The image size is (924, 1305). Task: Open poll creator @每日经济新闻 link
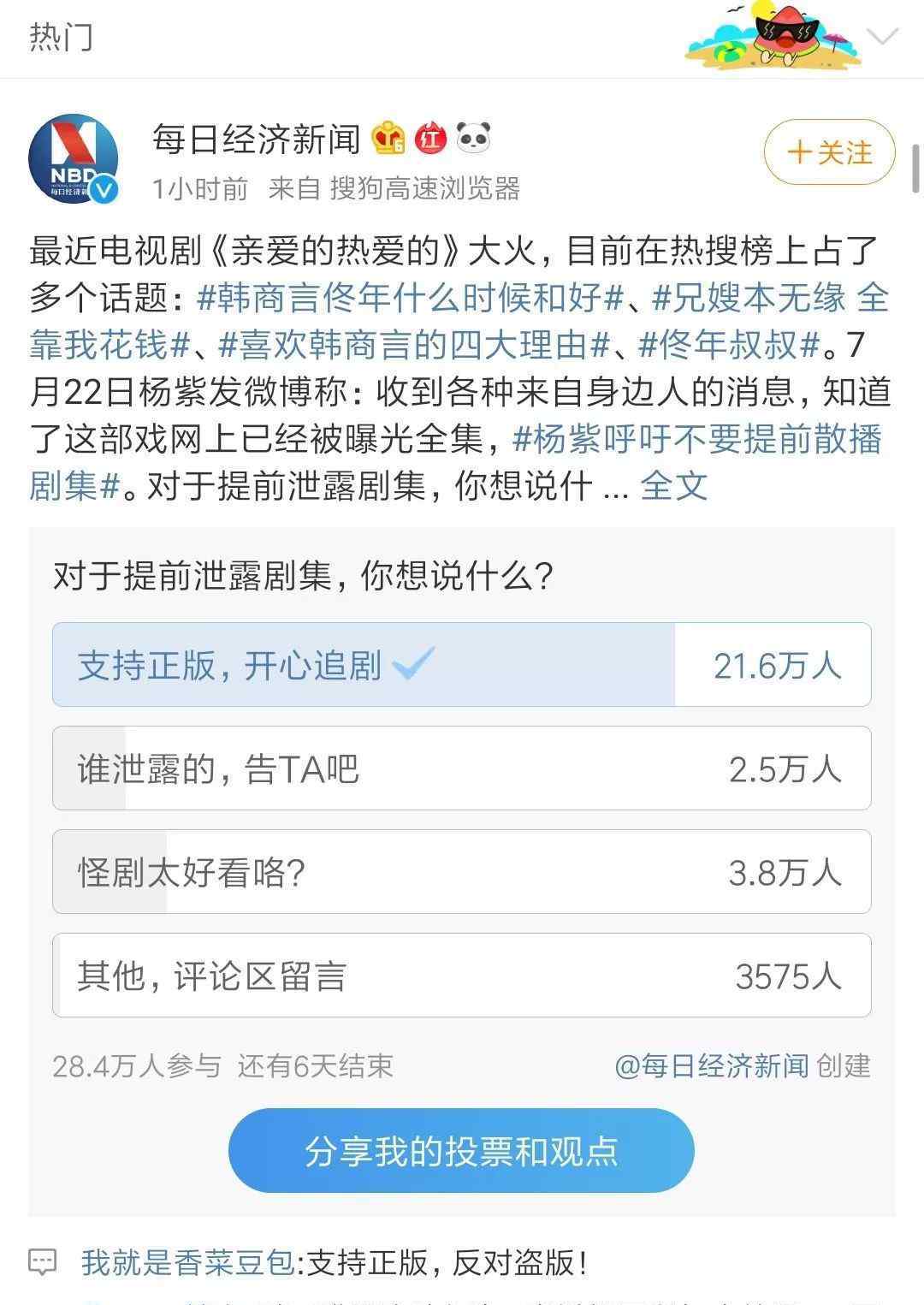(712, 1065)
